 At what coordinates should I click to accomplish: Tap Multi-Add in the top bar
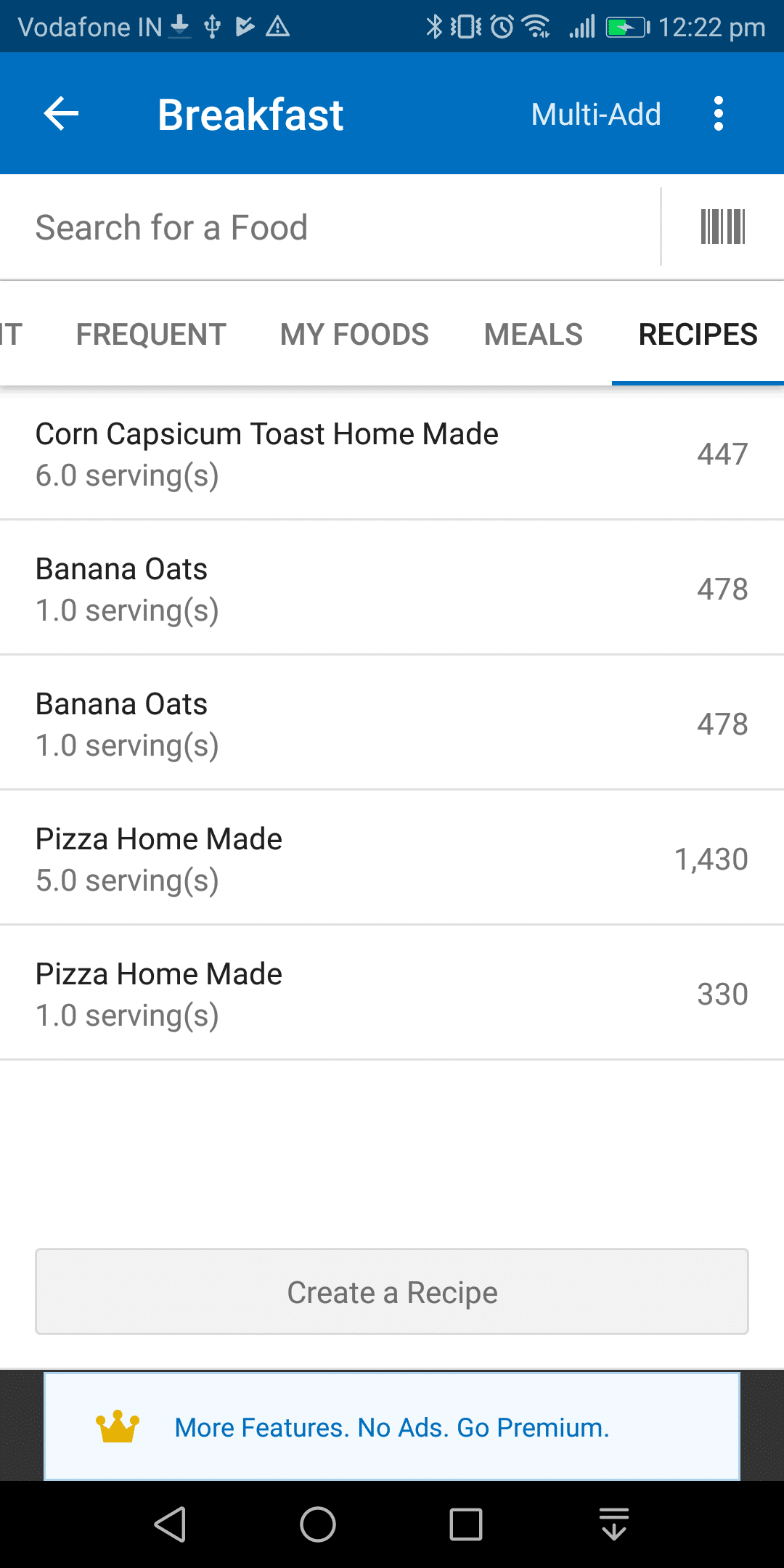pos(595,114)
